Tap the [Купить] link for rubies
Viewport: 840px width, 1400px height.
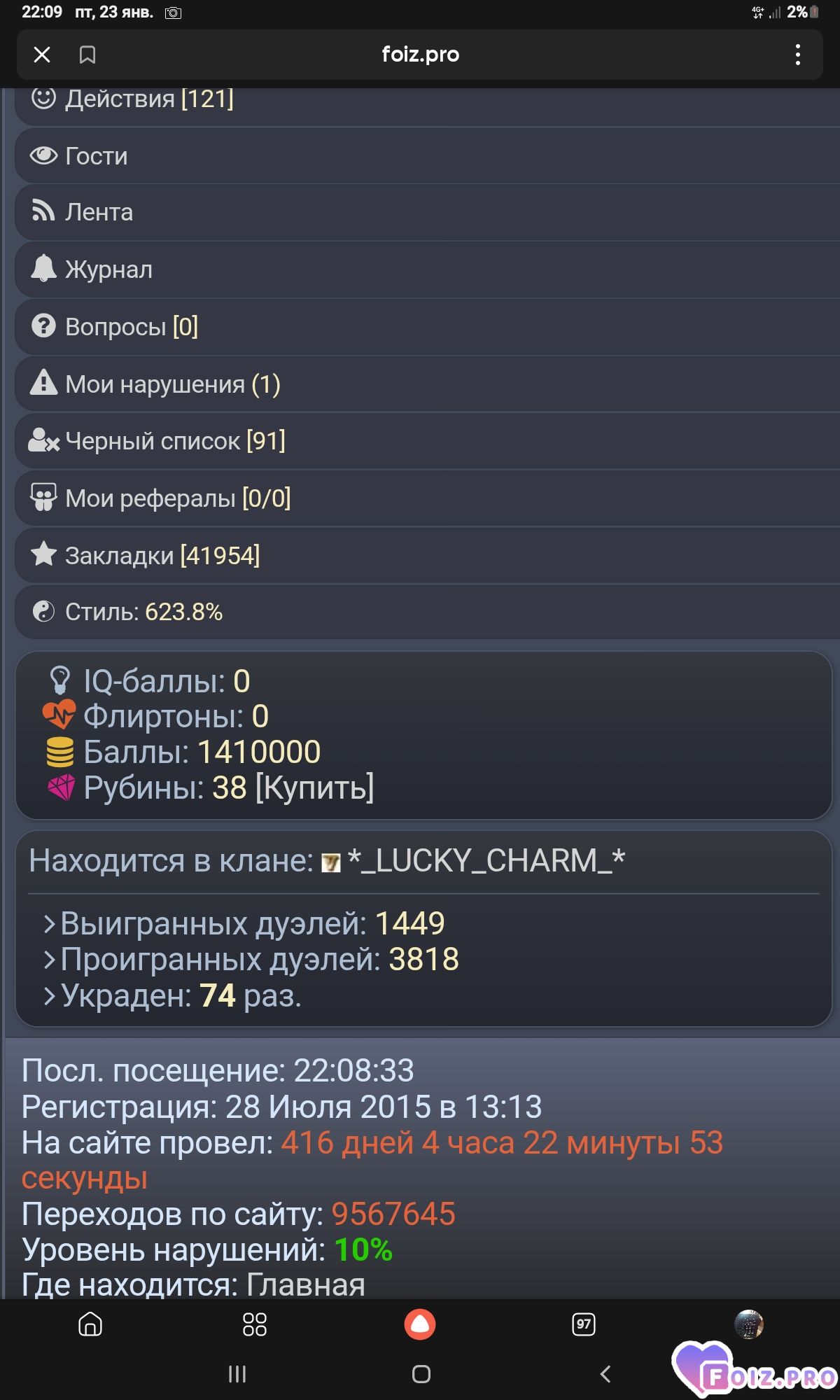pos(315,787)
